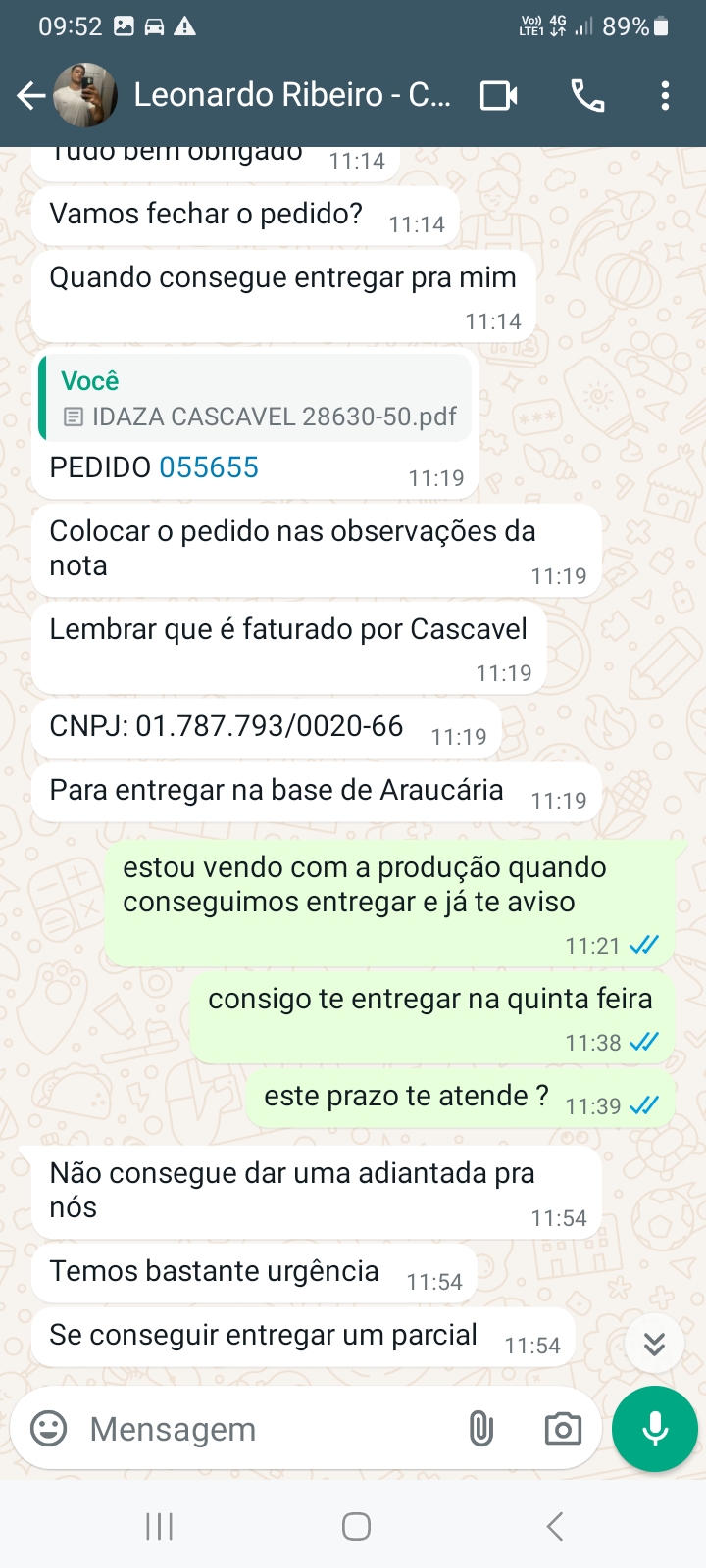Go back to the chat list

(x=31, y=95)
